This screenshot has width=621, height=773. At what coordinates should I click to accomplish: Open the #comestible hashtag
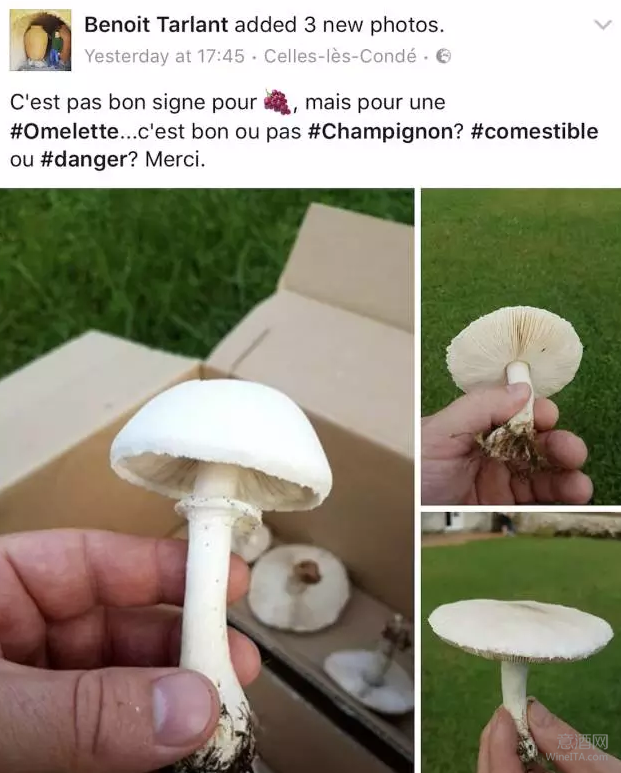click(533, 132)
